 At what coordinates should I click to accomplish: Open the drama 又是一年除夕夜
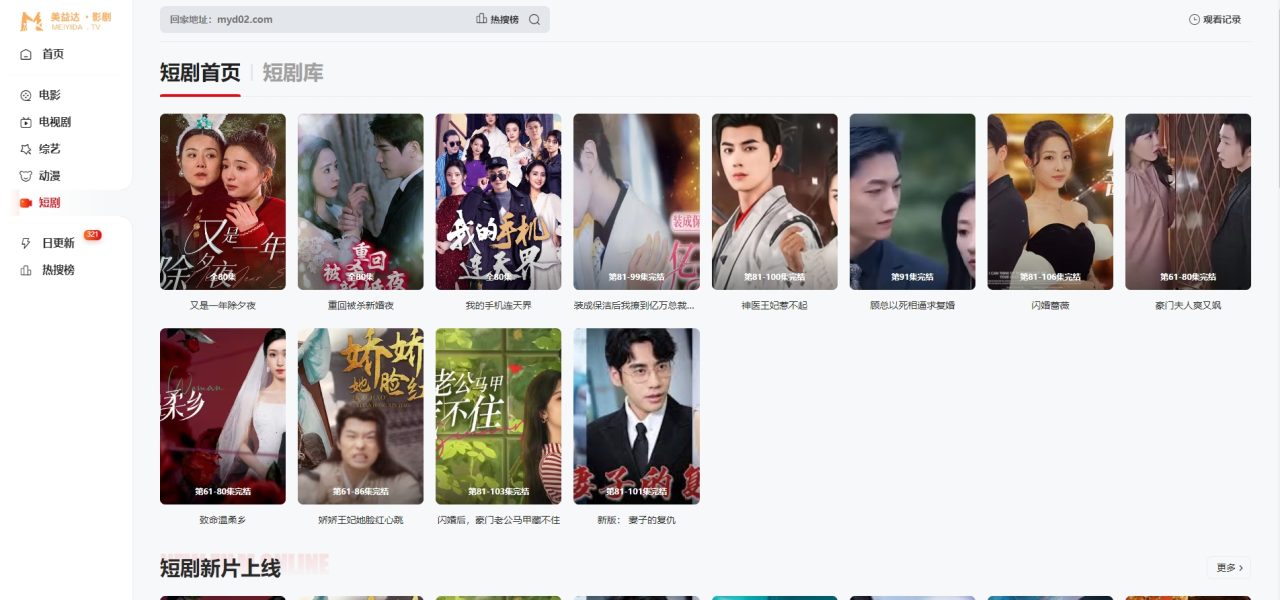point(223,202)
